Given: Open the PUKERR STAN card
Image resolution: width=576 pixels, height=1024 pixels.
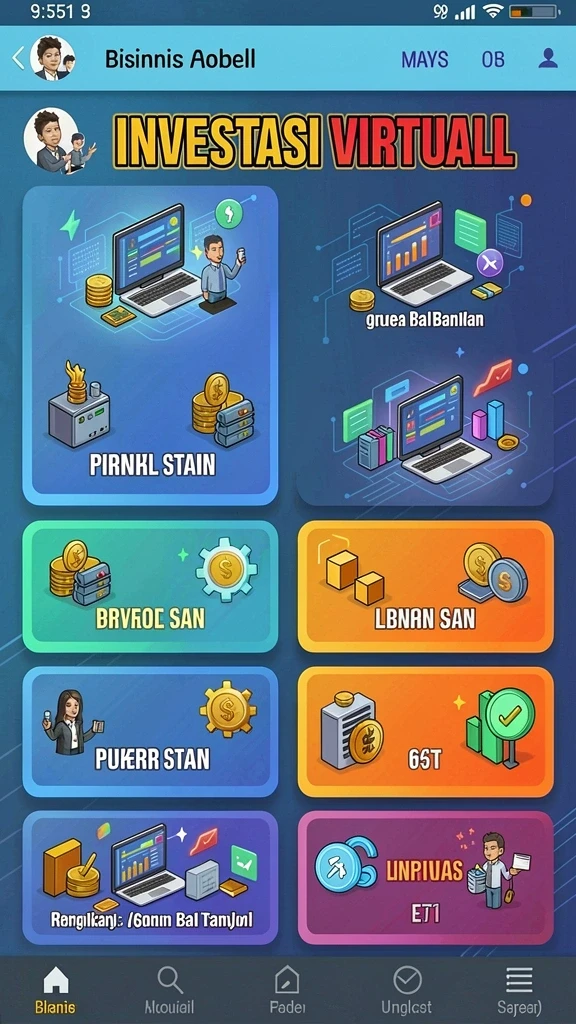Looking at the screenshot, I should 150,731.
